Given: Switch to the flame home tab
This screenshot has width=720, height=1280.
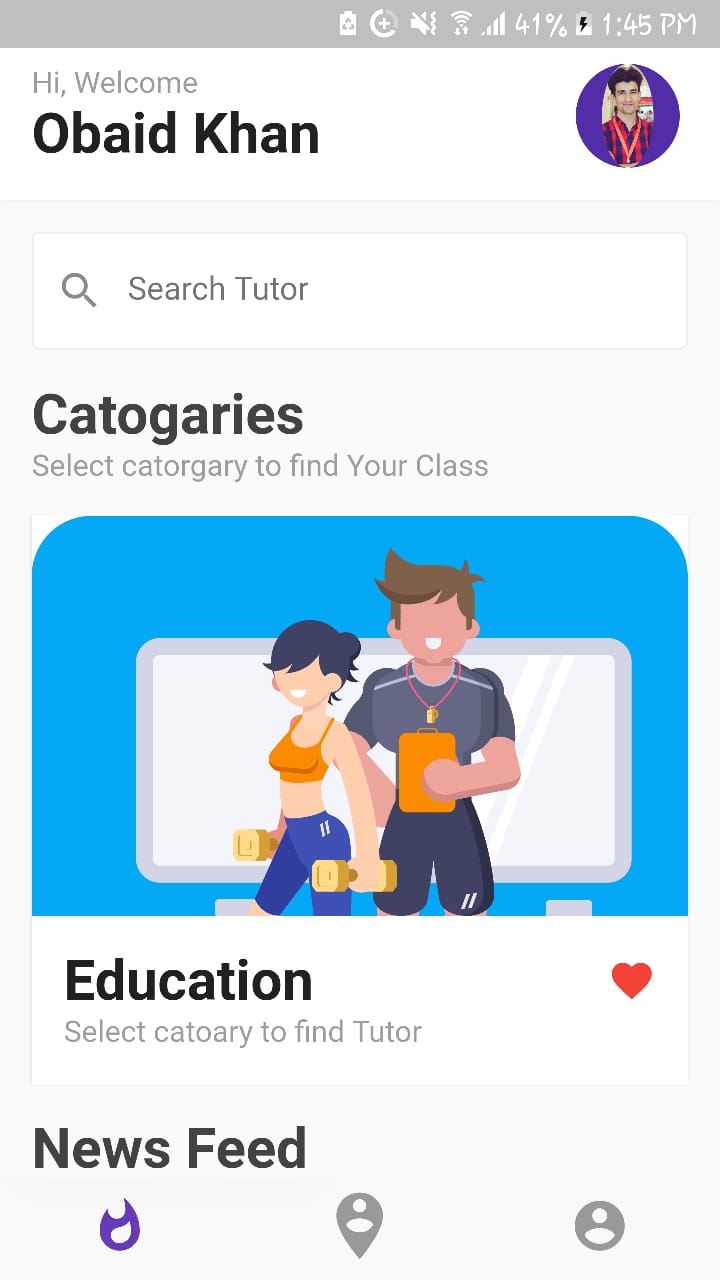Looking at the screenshot, I should [x=120, y=1225].
